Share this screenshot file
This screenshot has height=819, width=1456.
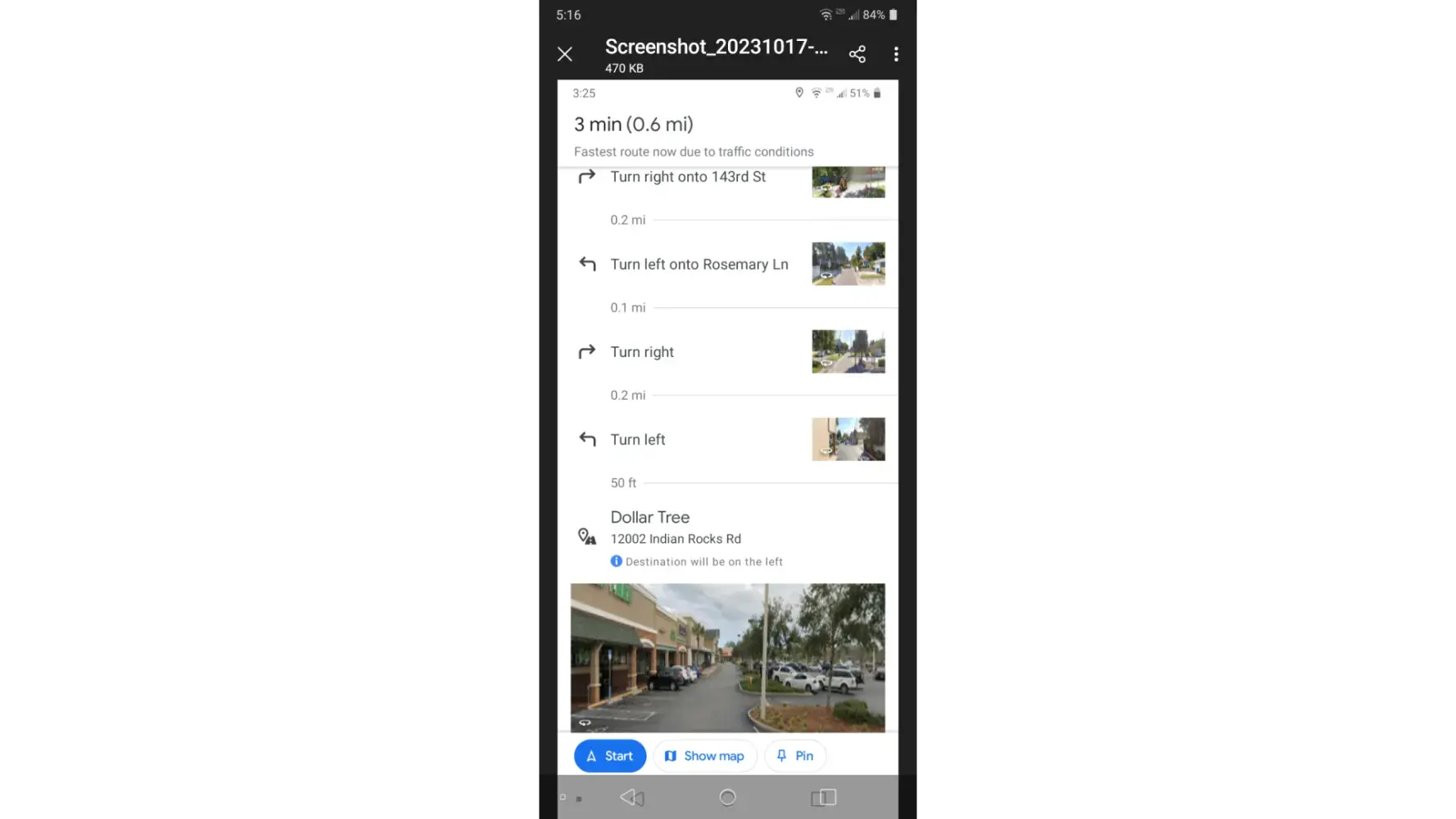click(857, 54)
